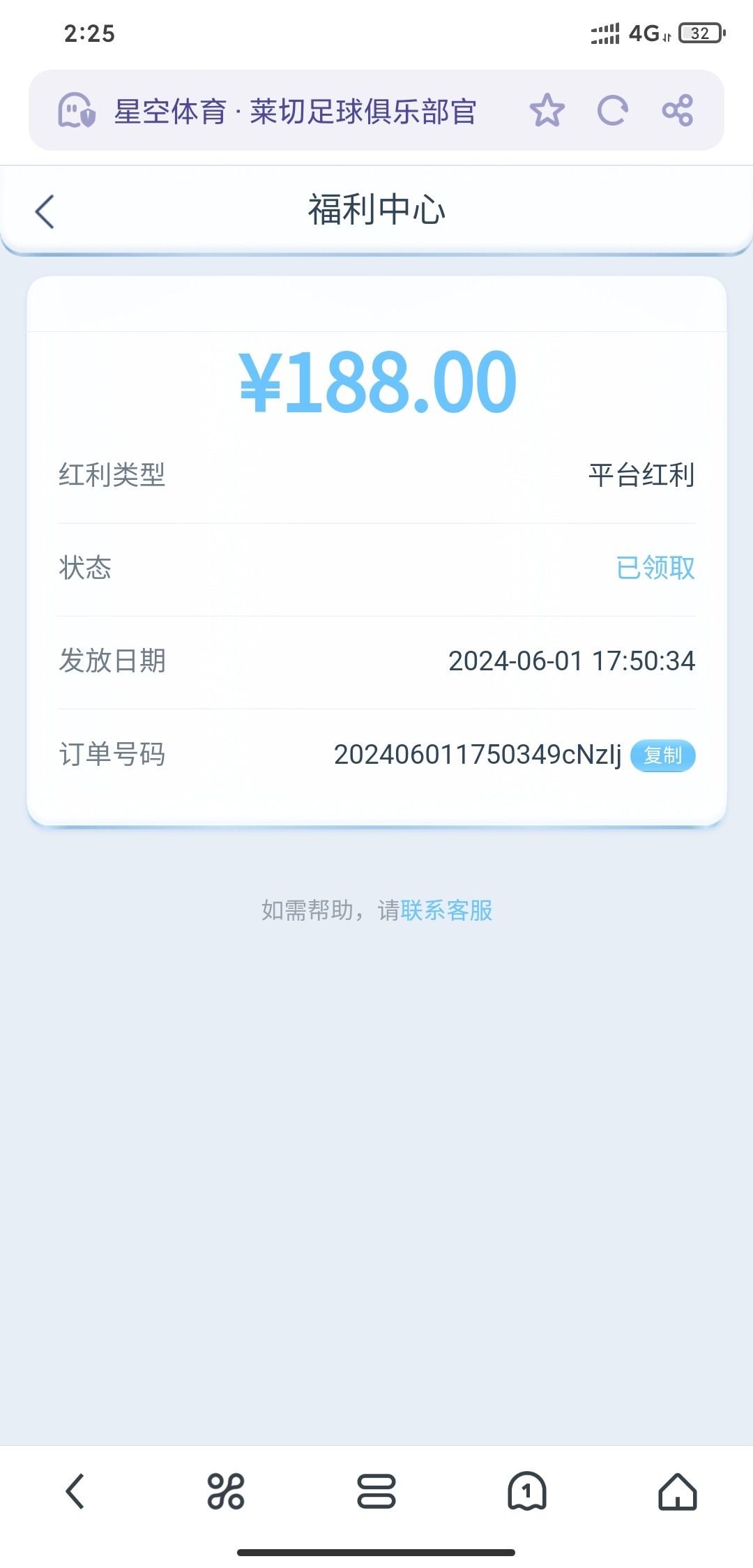The image size is (753, 1568).
Task: Go back from the 福利中心 page
Action: tap(45, 211)
